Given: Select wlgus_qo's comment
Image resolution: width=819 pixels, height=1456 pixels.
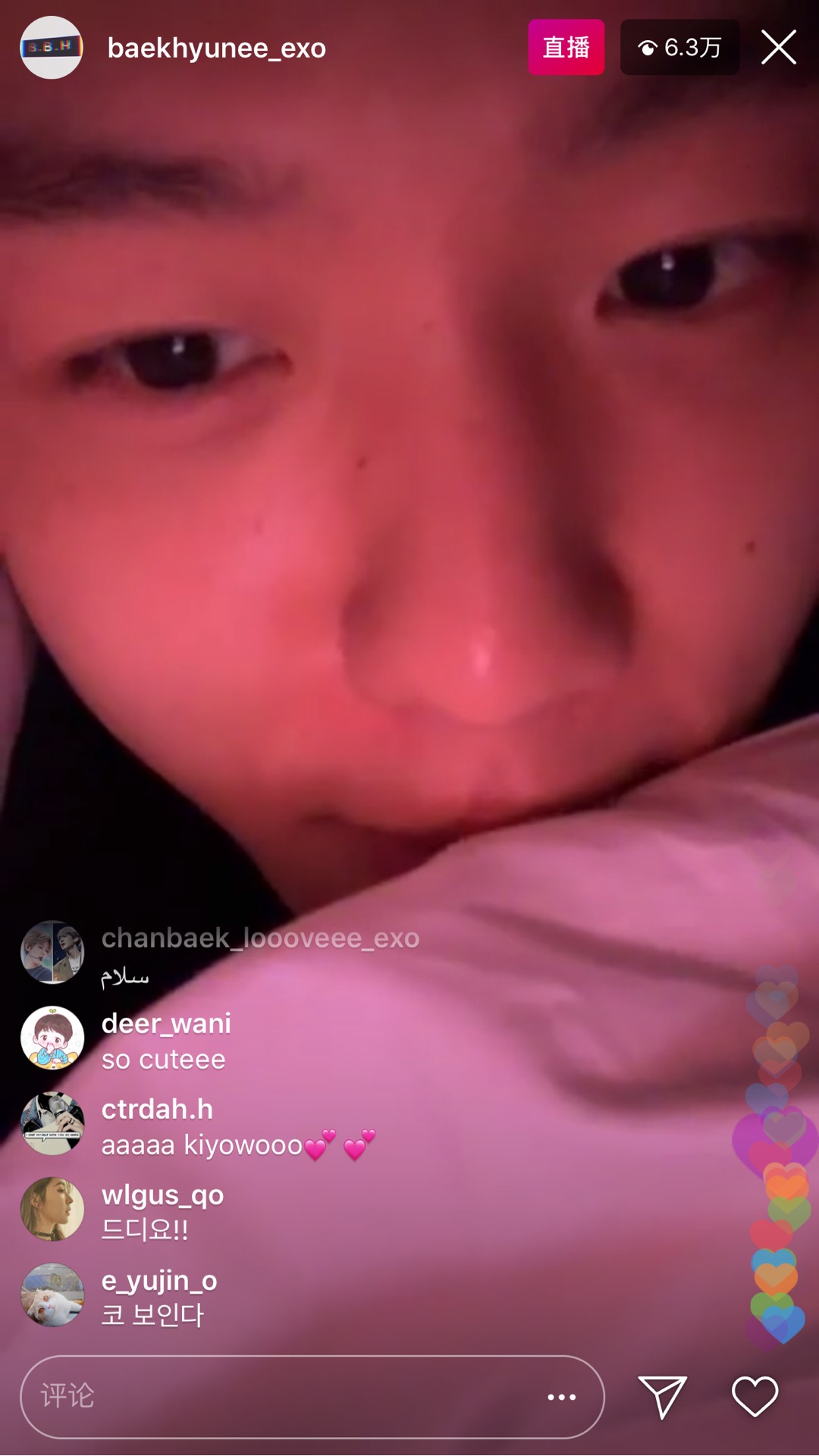Looking at the screenshot, I should 162,1213.
